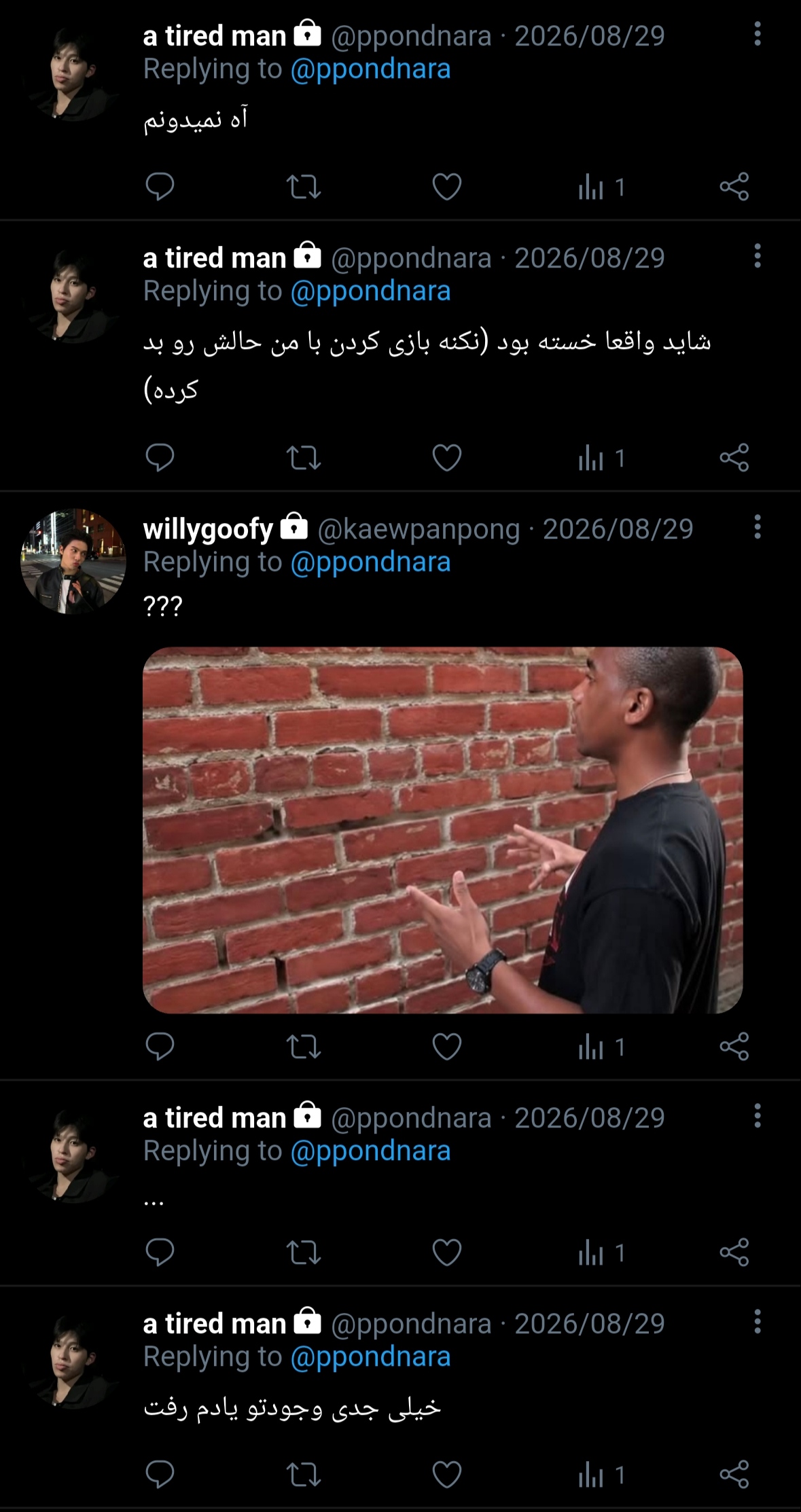Image resolution: width=801 pixels, height=1512 pixels.
Task: Open the brick wall image in willygoofy's reply
Action: (442, 830)
